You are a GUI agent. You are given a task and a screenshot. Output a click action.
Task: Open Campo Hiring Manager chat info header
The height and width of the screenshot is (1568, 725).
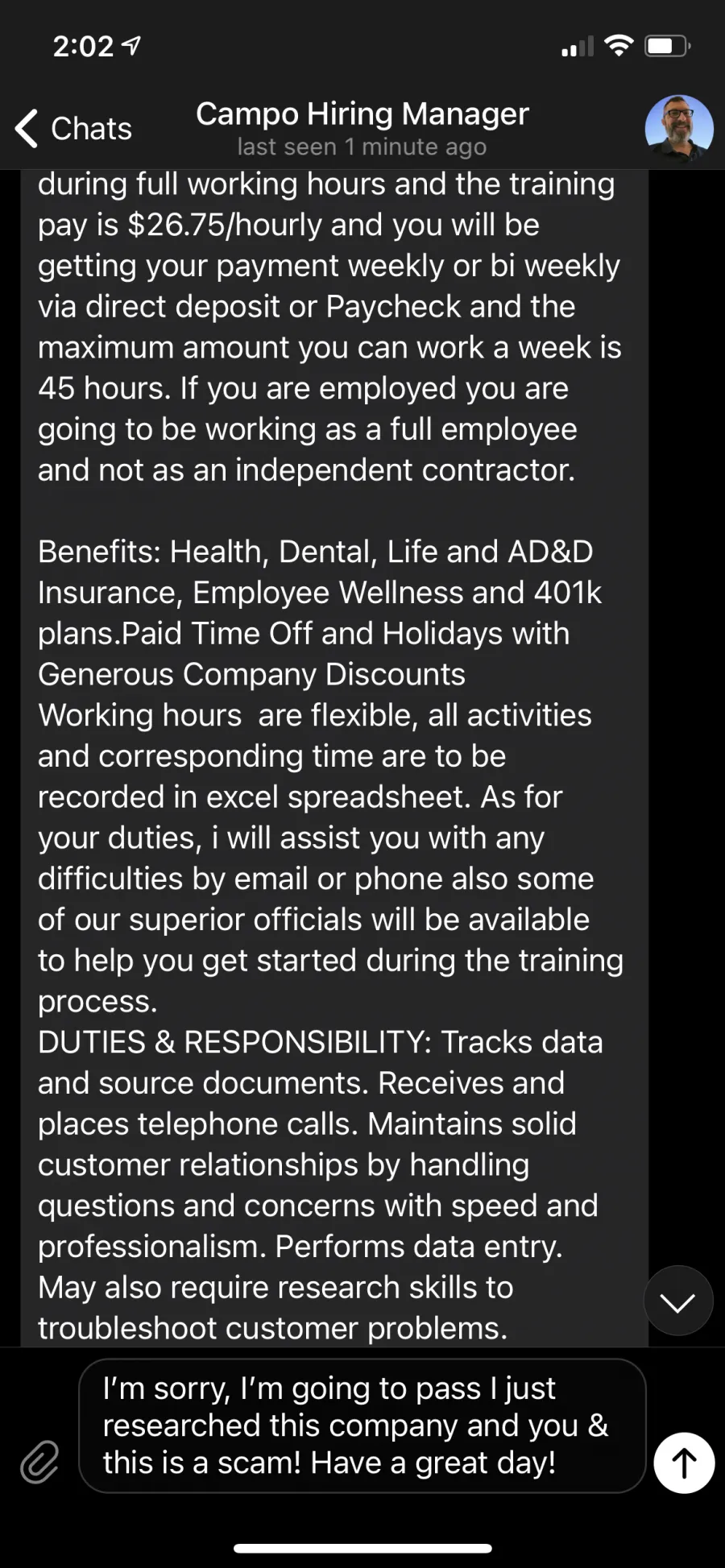[x=362, y=129]
